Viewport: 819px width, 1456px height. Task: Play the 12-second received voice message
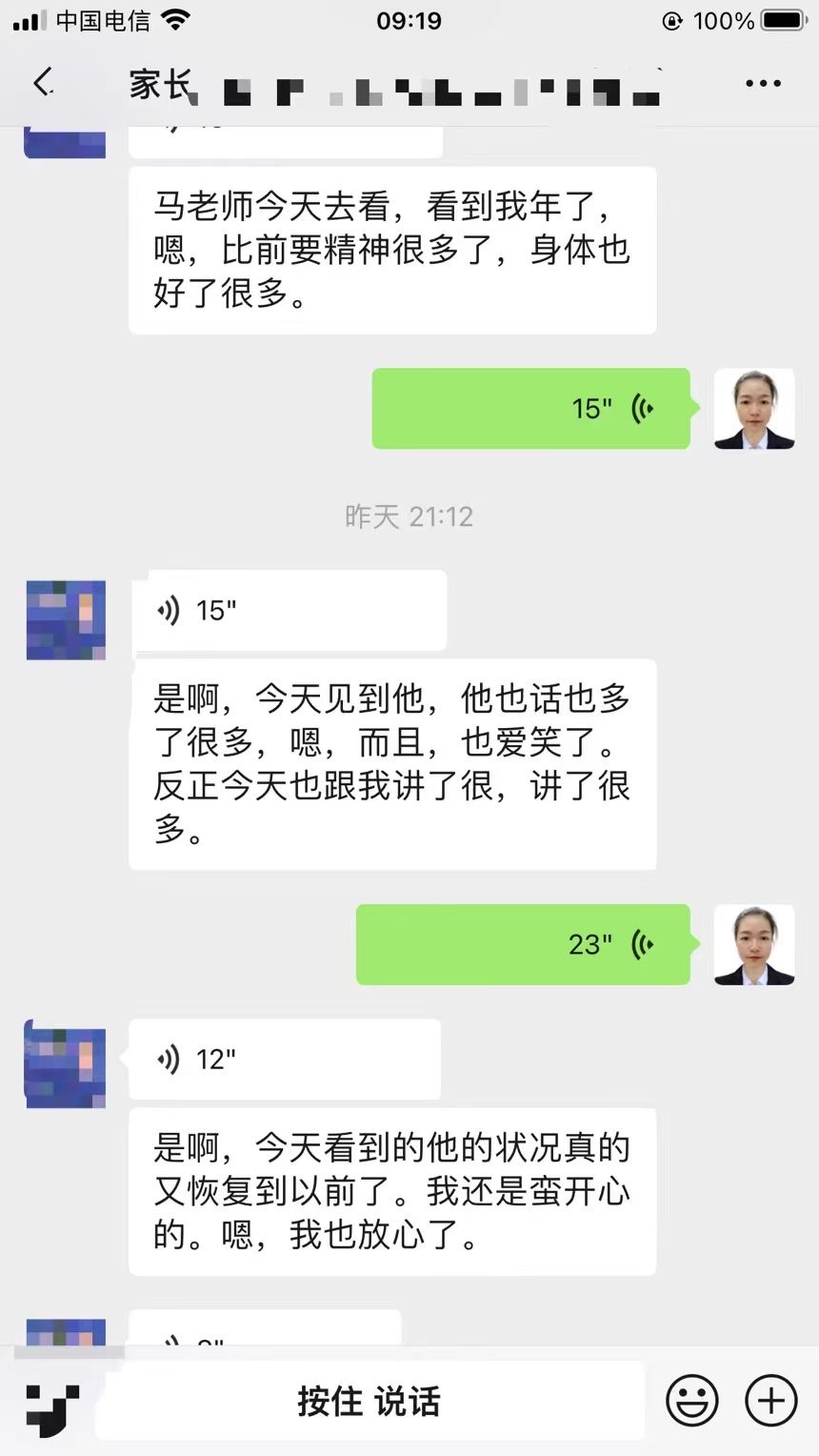click(284, 1059)
